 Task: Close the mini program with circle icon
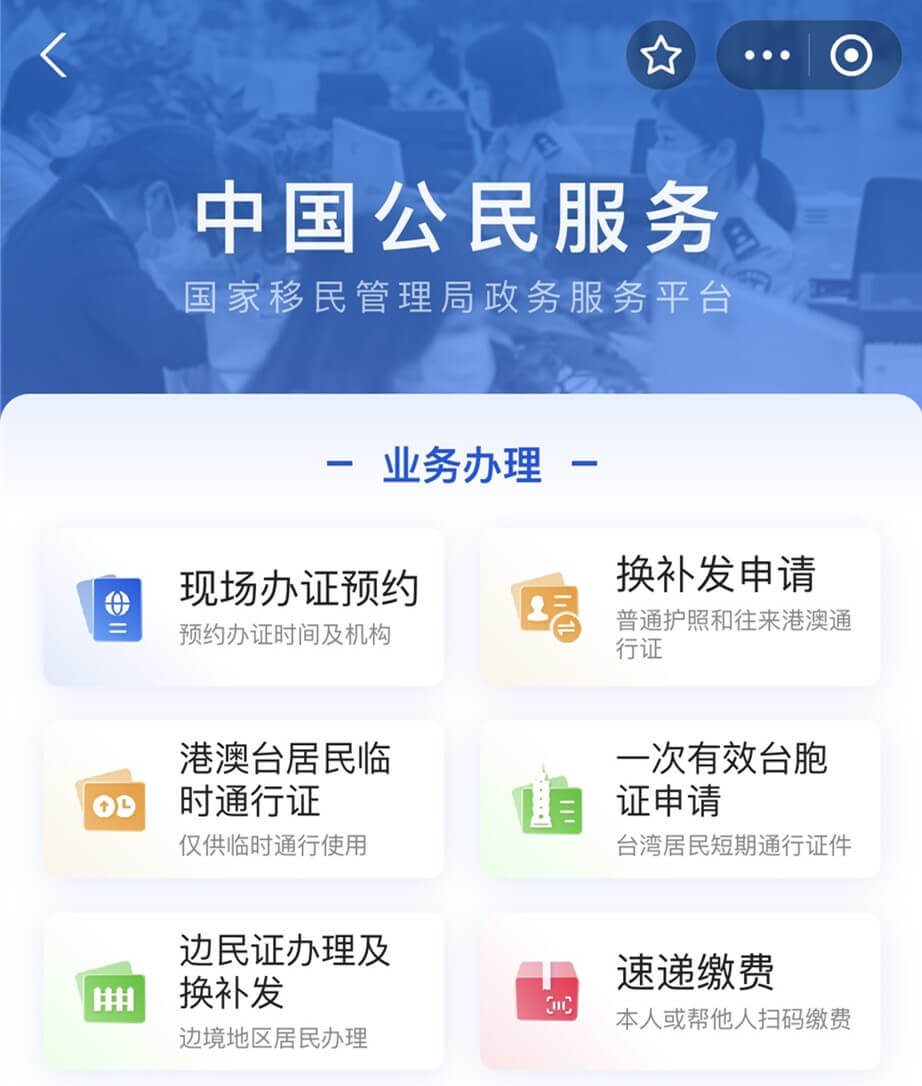(x=851, y=56)
